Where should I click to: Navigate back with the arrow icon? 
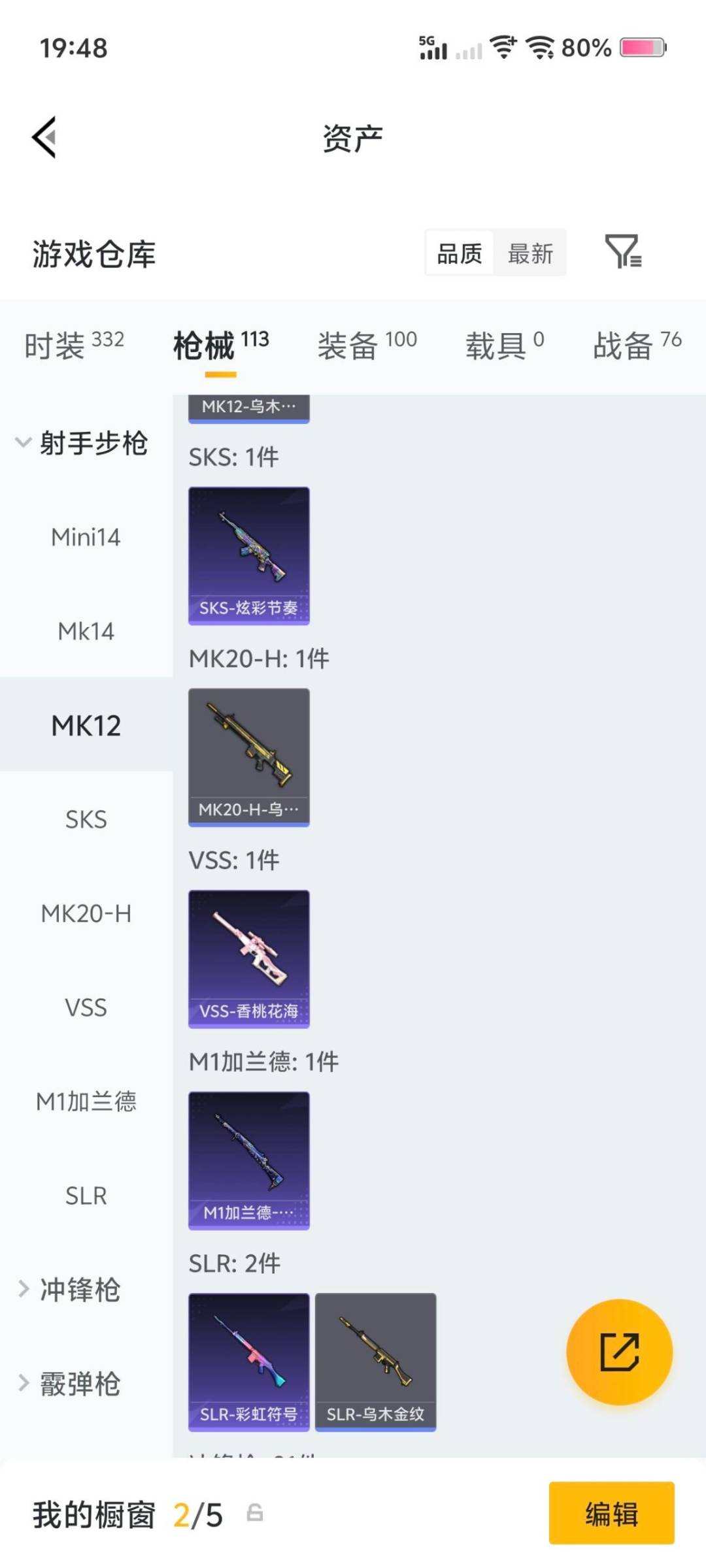(x=42, y=139)
